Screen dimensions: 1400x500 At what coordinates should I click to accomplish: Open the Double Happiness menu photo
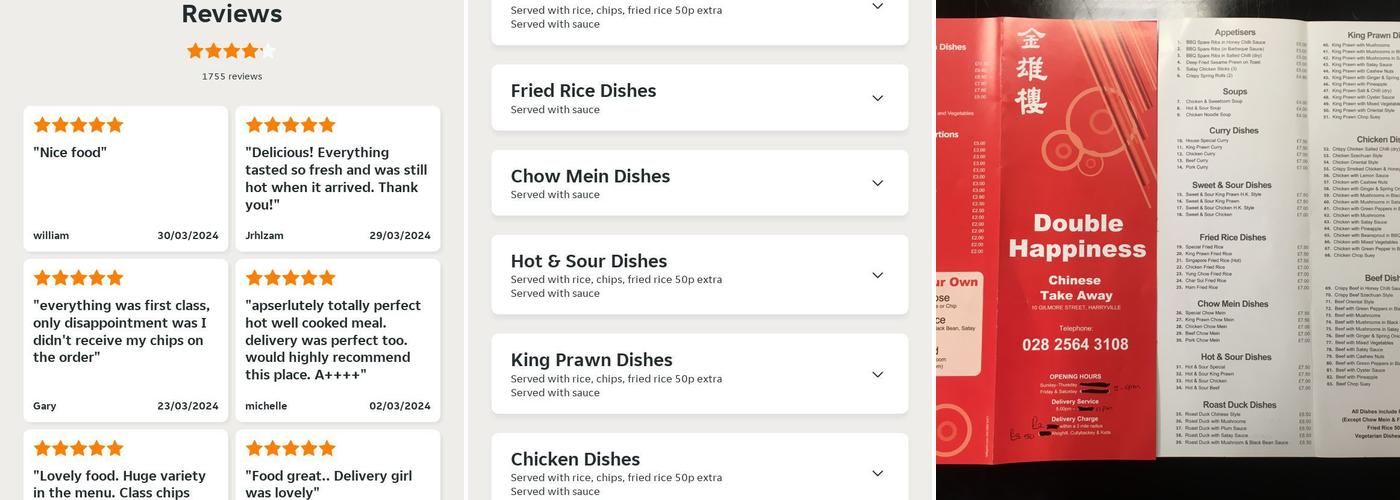tap(1167, 250)
